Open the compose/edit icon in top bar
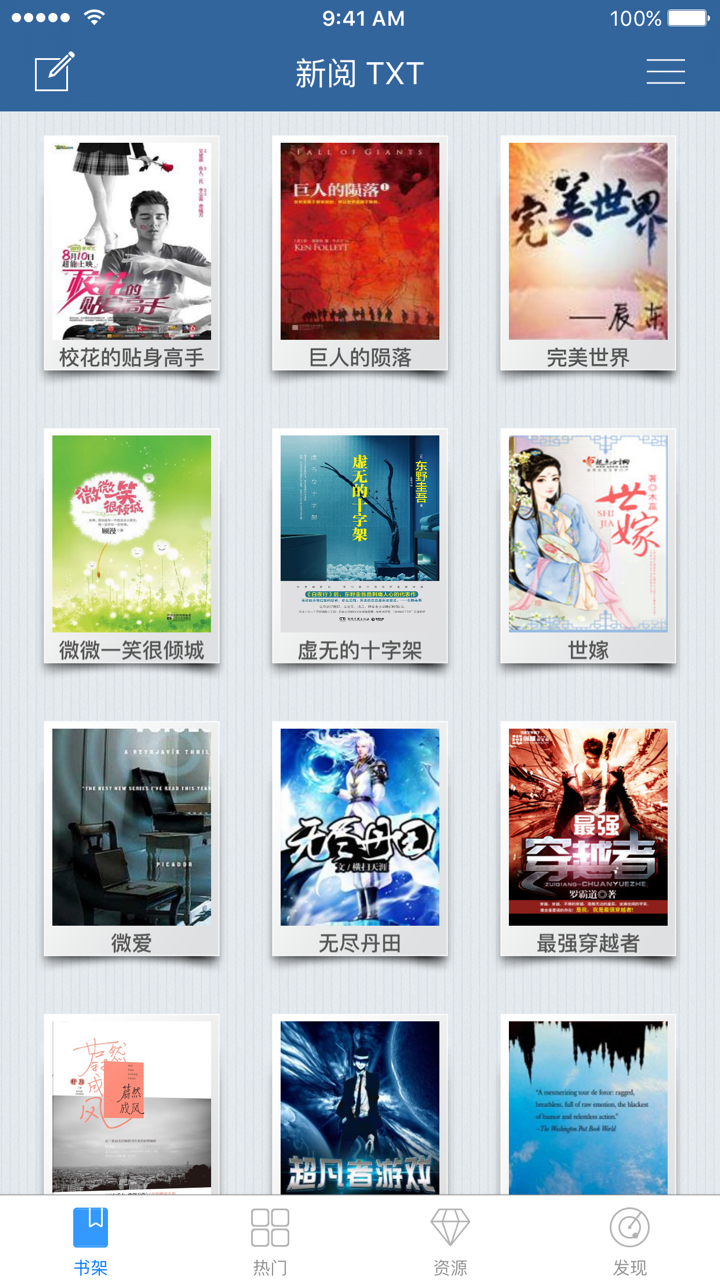 coord(53,72)
